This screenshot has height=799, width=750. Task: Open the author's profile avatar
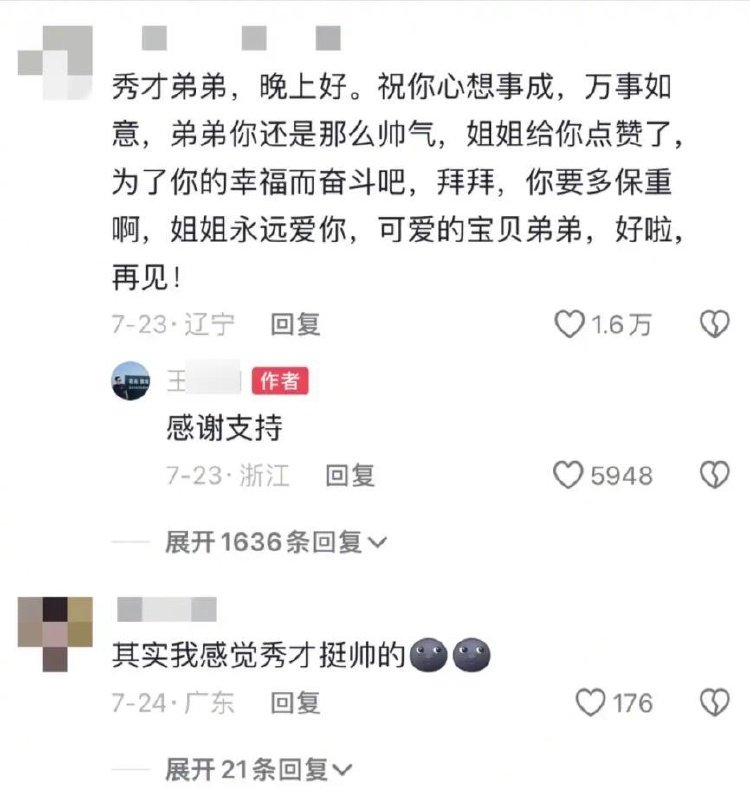click(x=130, y=381)
